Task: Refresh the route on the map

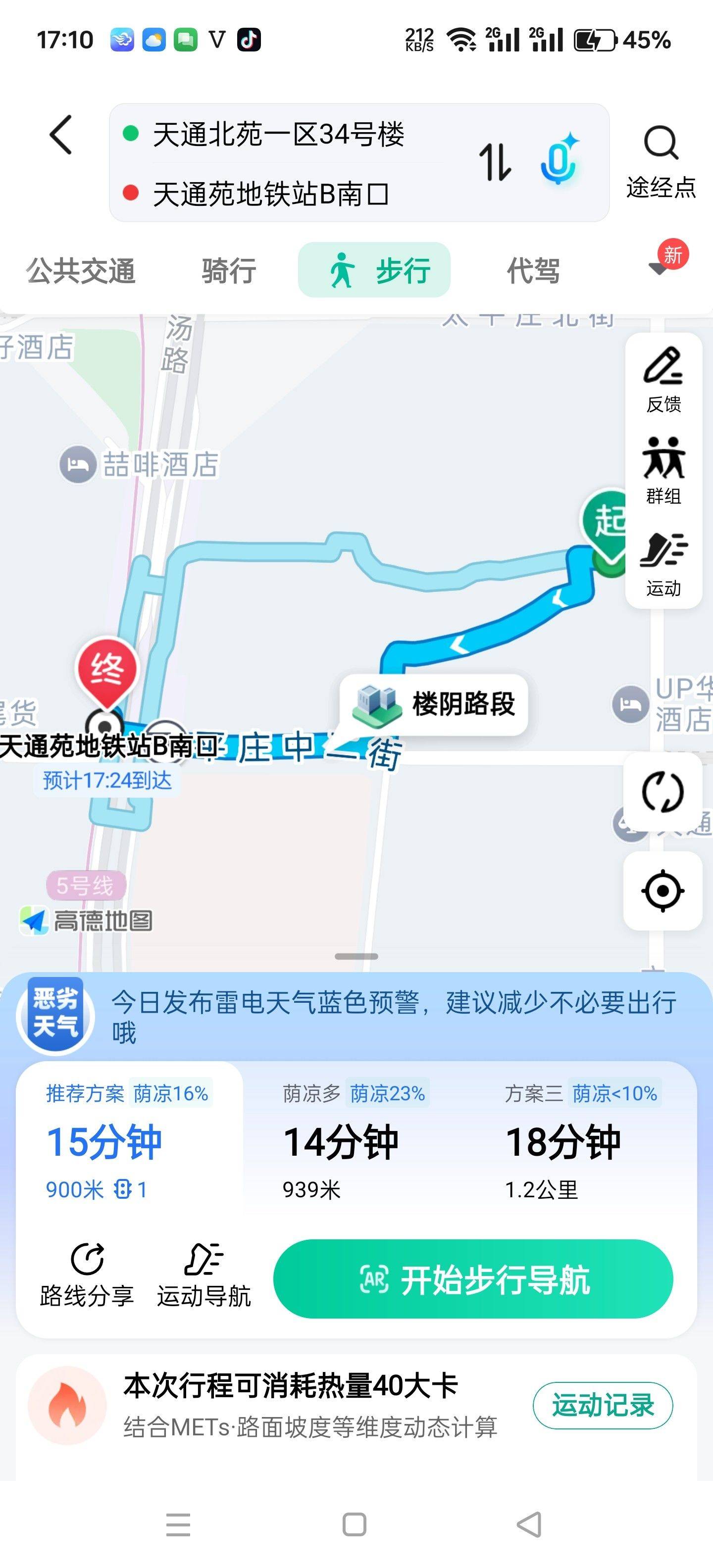Action: point(662,791)
